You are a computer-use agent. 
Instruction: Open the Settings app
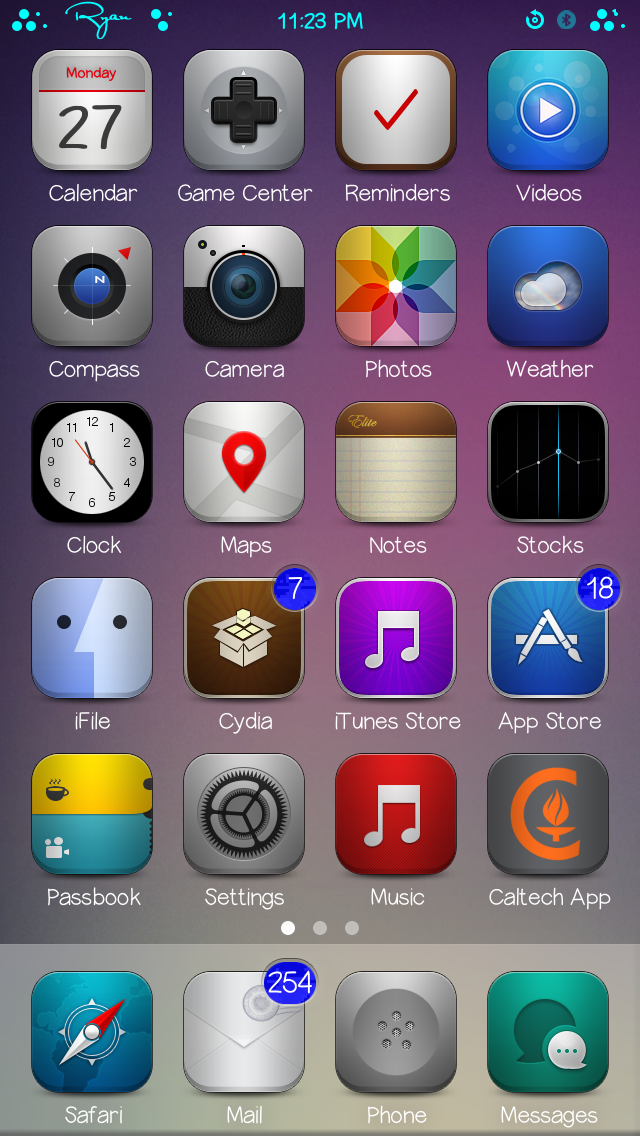point(244,815)
